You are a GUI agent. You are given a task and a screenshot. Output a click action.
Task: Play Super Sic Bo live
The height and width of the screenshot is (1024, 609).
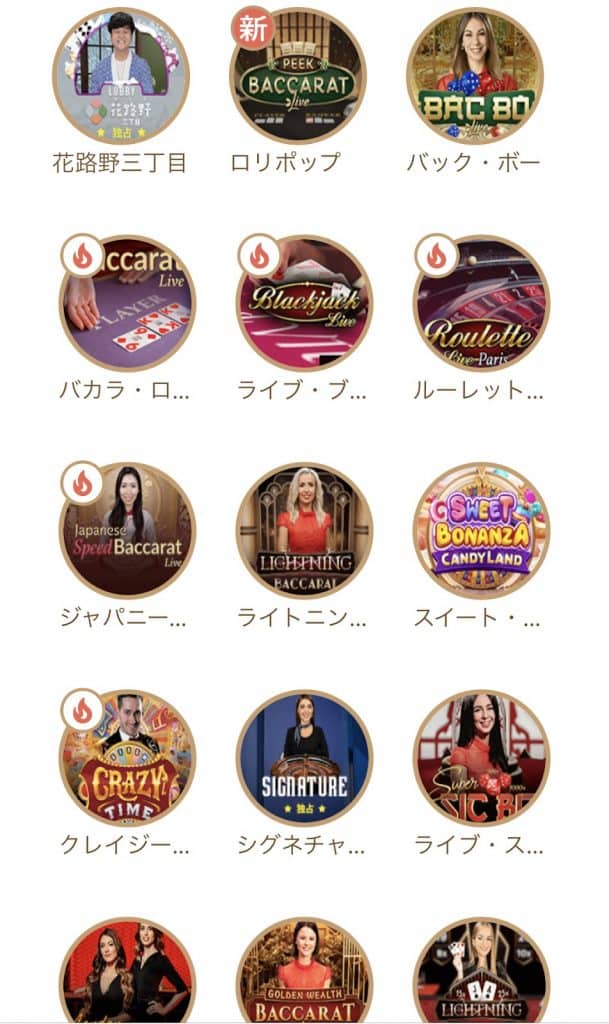pos(481,757)
